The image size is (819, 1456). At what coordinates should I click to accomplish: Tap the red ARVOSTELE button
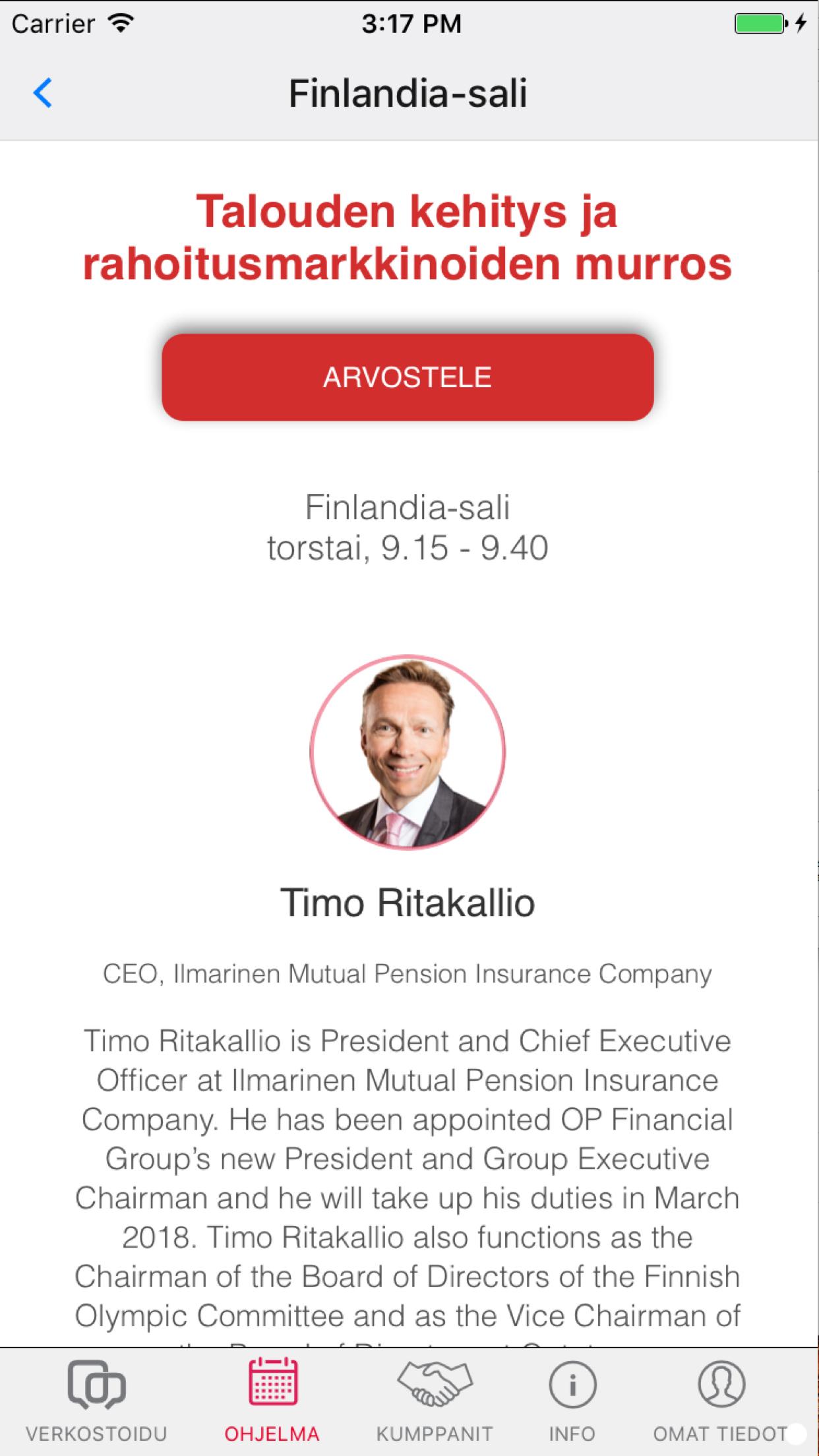(x=408, y=377)
